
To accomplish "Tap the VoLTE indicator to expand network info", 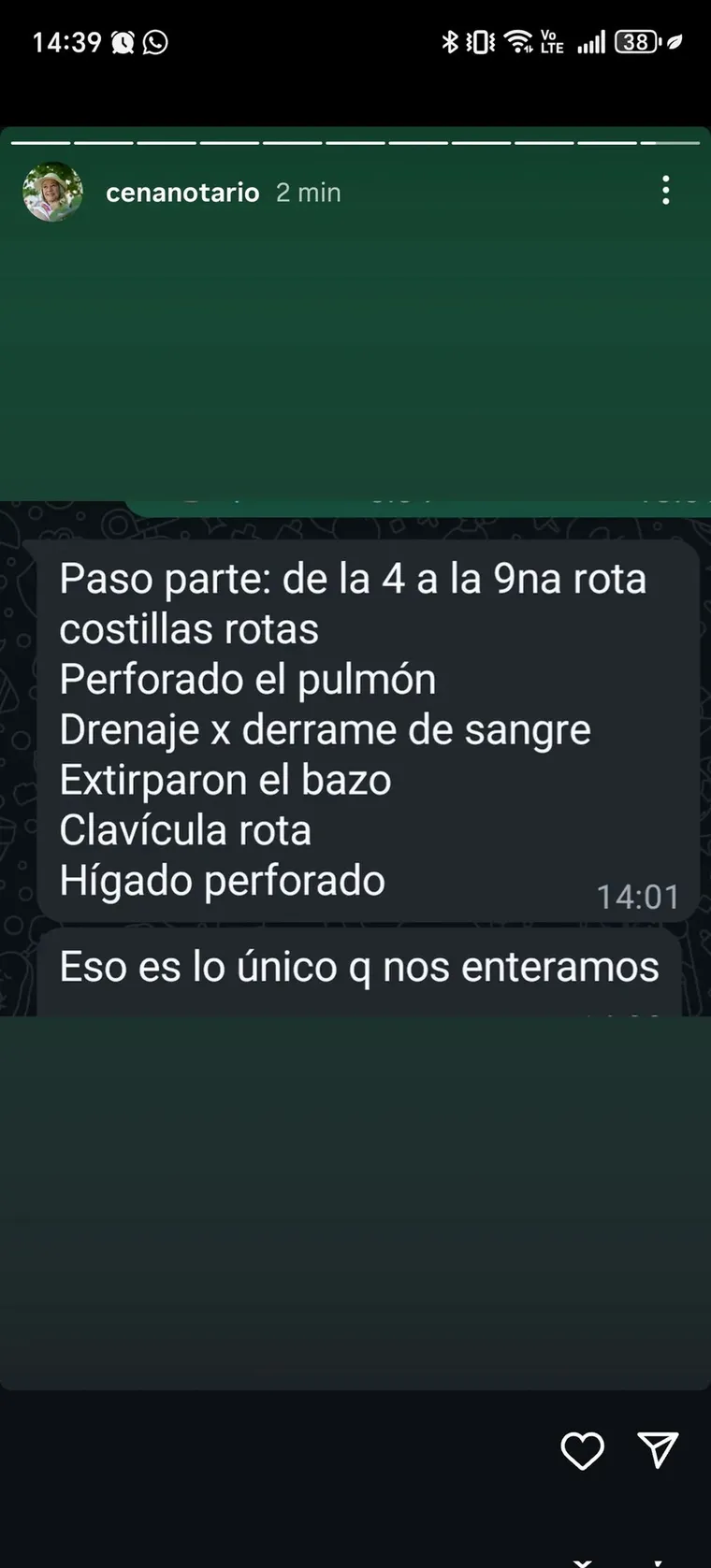I will 551,41.
